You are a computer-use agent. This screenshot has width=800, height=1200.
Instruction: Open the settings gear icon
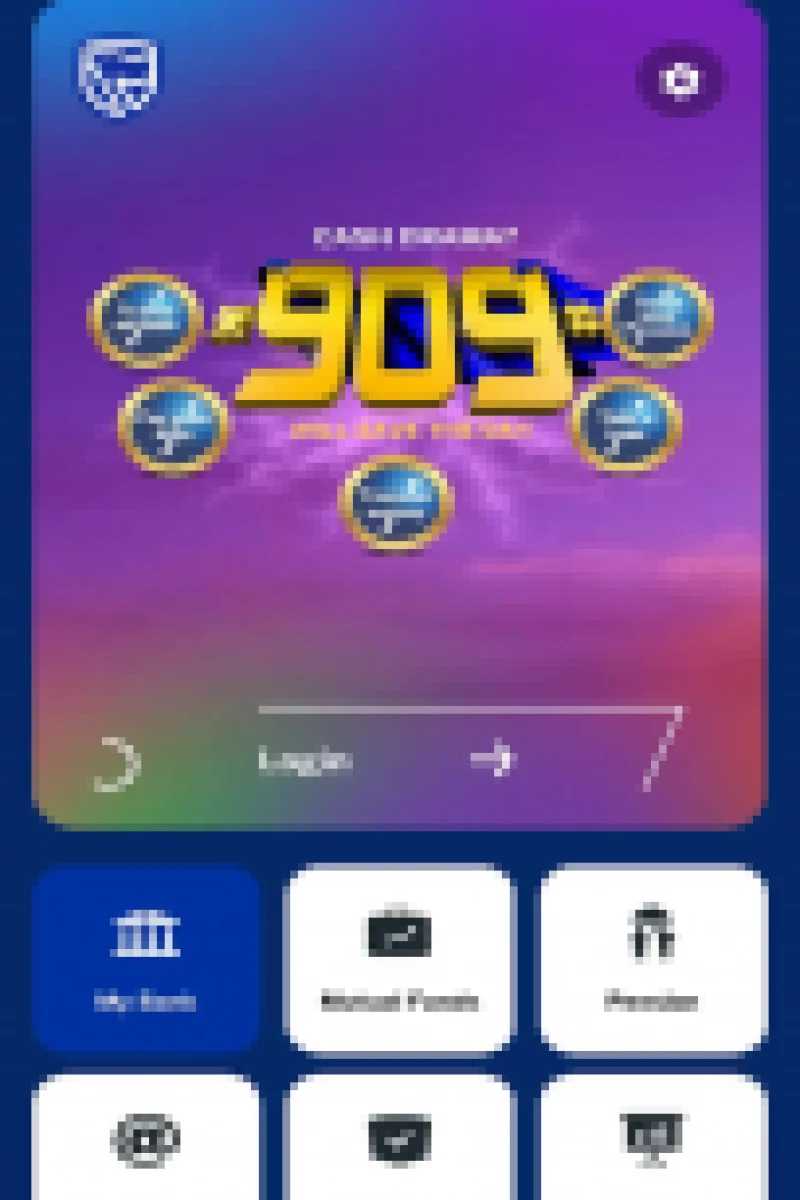pos(683,79)
